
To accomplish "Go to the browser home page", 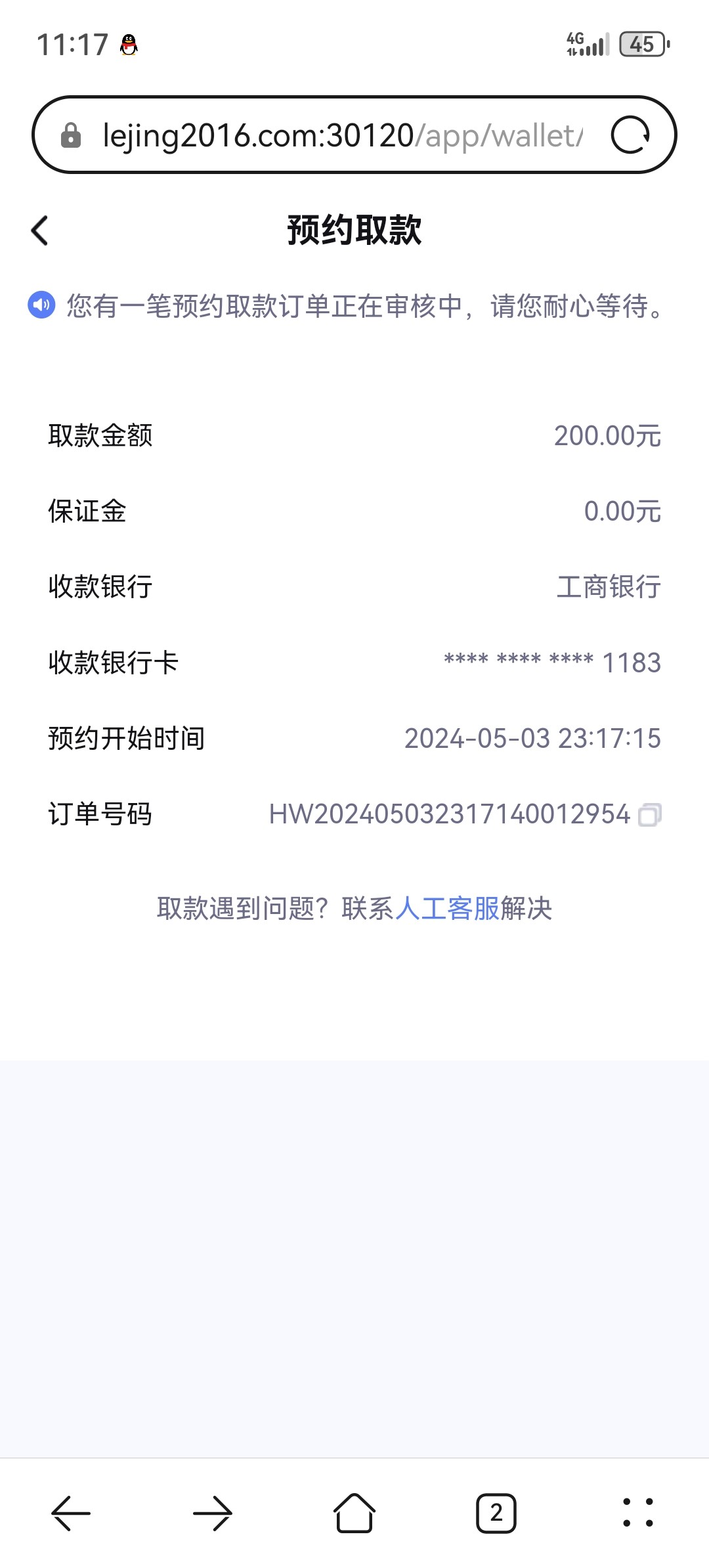I will point(354,1513).
